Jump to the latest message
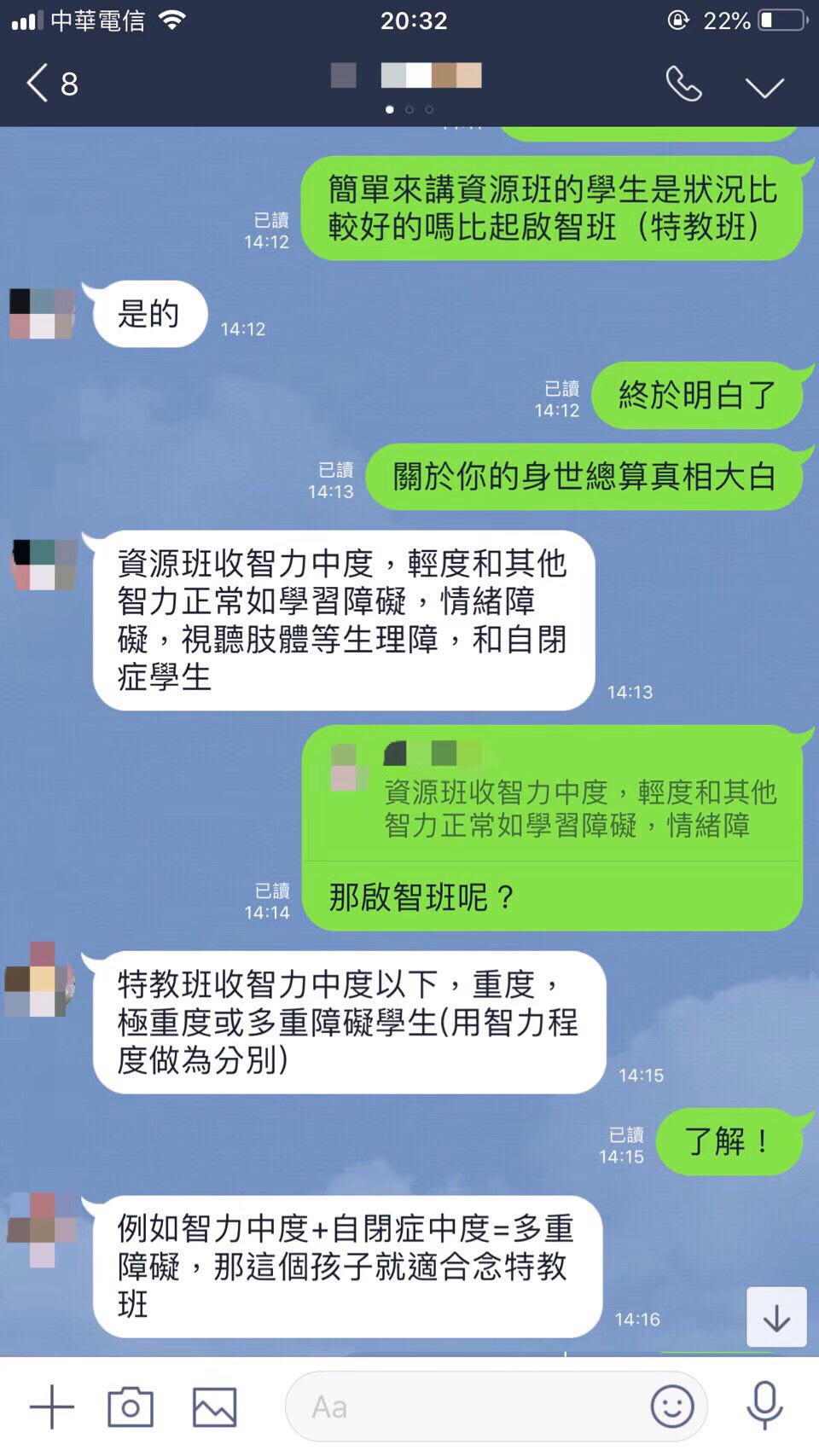Image resolution: width=819 pixels, height=1456 pixels. pos(776,1318)
